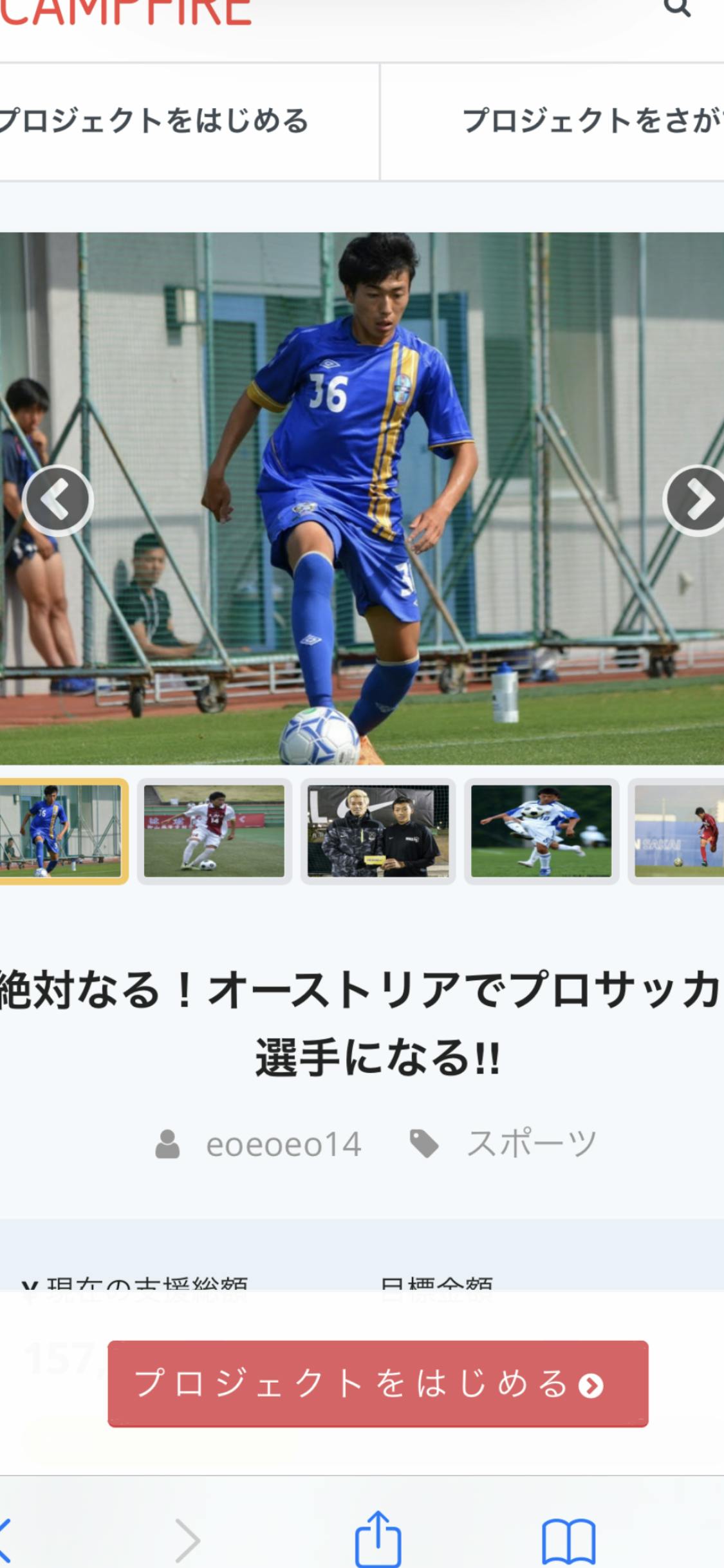Select the white and blue jersey thumbnail

[541, 831]
